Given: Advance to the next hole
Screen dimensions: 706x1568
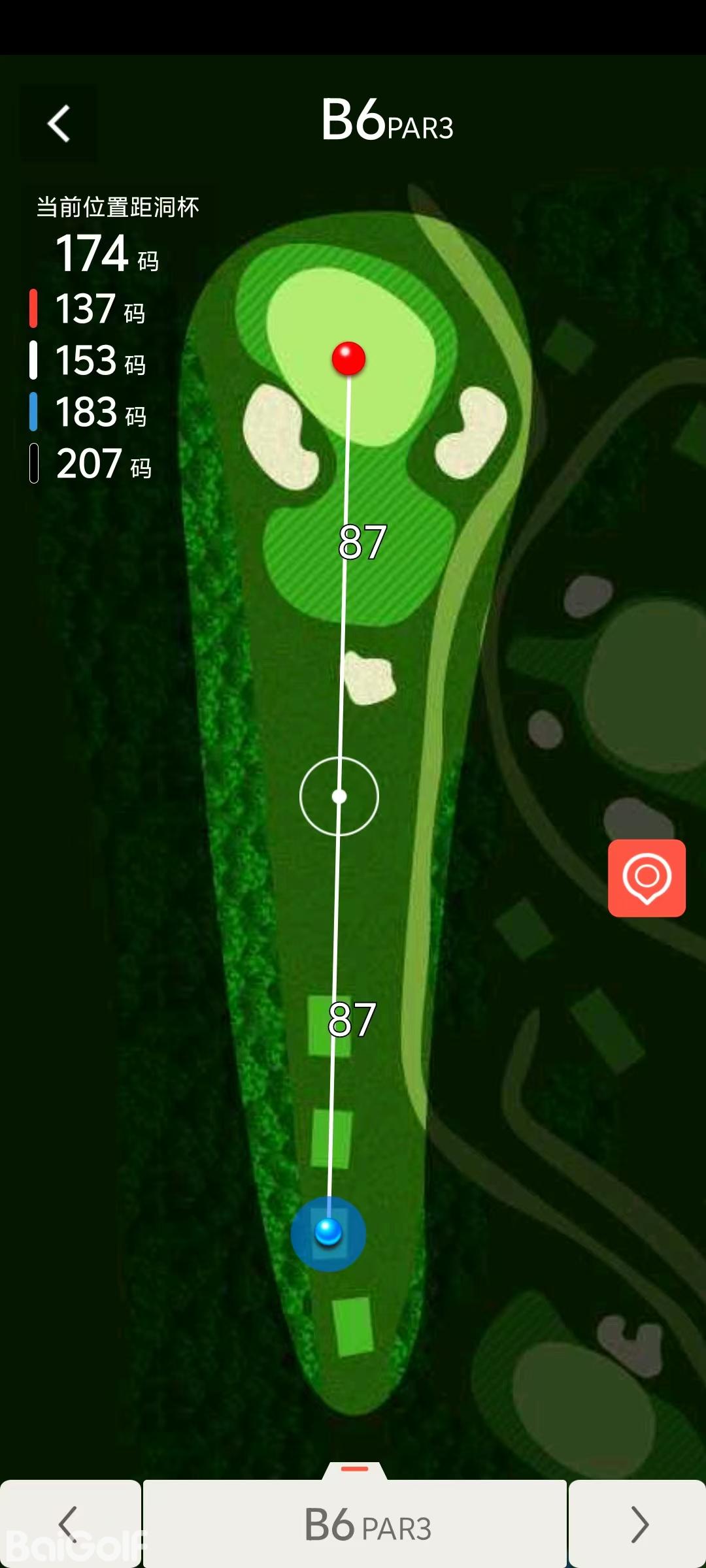Looking at the screenshot, I should 638,1524.
